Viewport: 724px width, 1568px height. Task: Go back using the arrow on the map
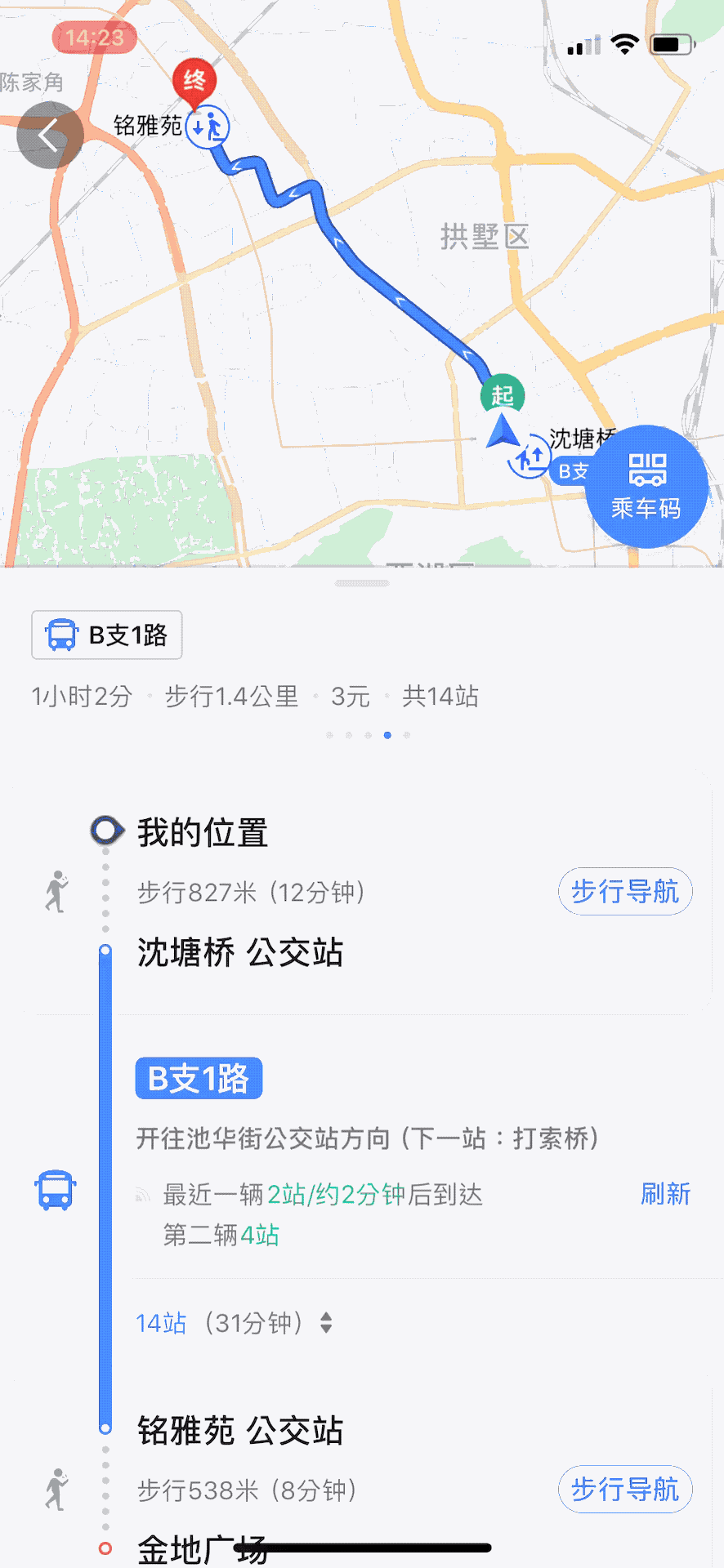coord(50,136)
